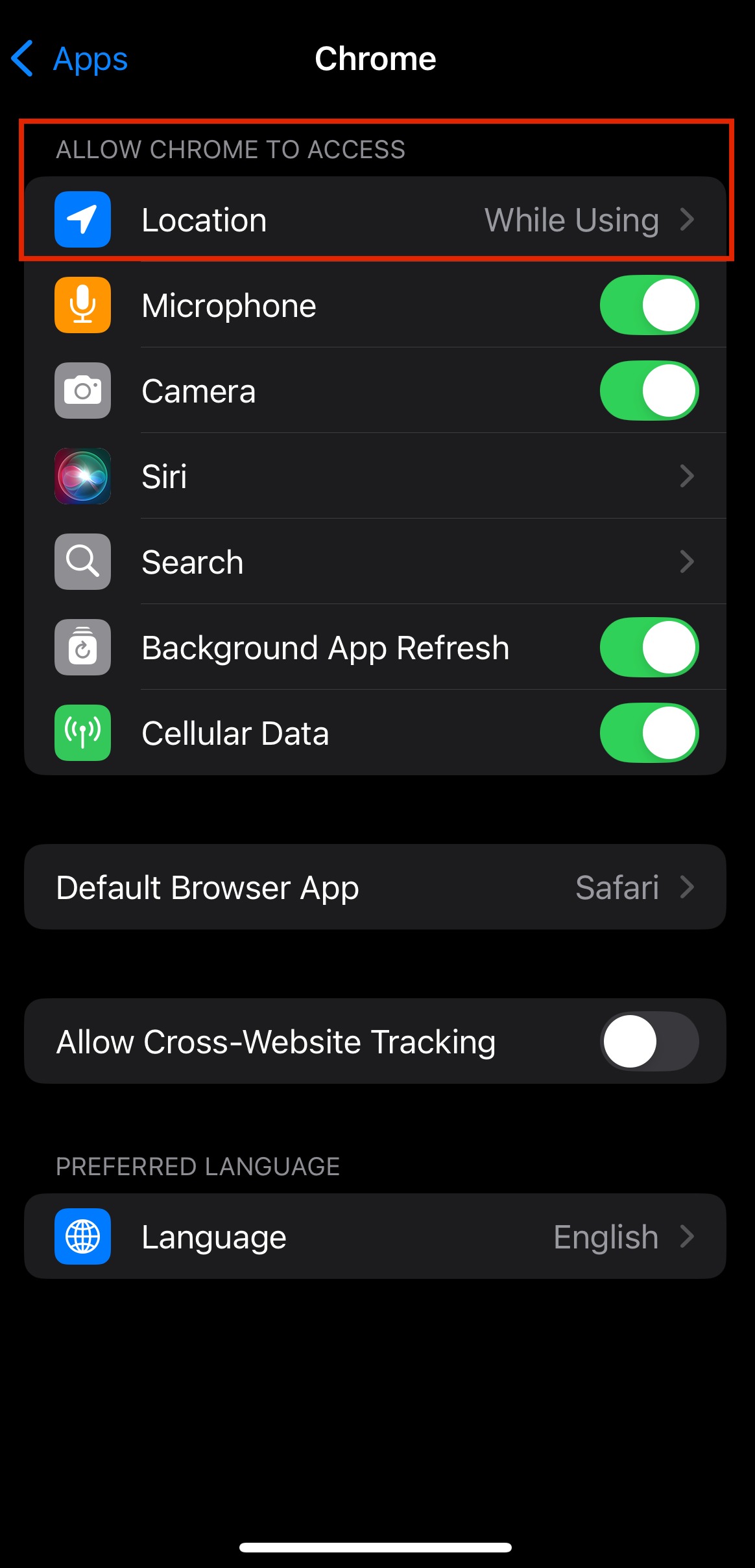Switch off Cellular Data
The width and height of the screenshot is (755, 1568).
pyautogui.click(x=649, y=733)
